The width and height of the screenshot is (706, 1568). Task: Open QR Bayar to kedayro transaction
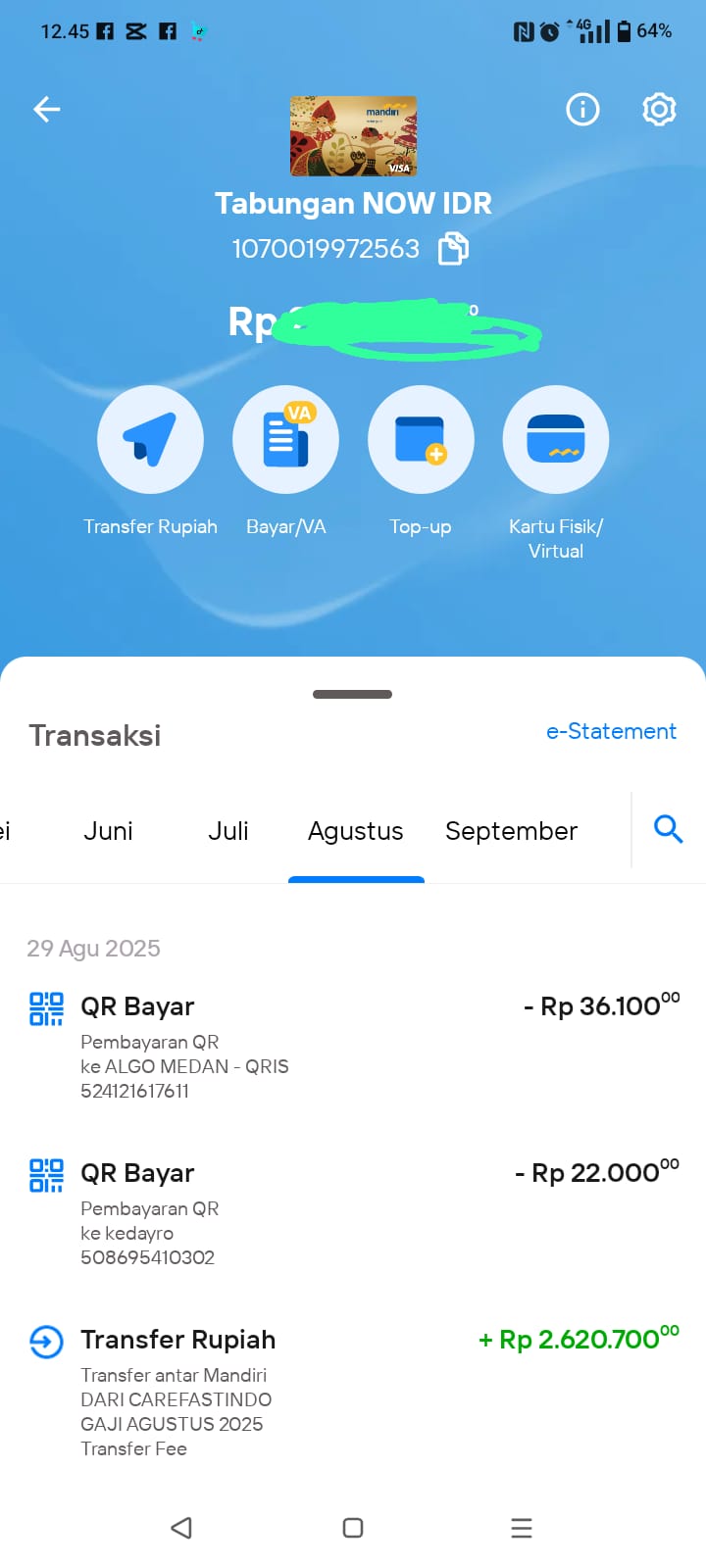pyautogui.click(x=353, y=1213)
